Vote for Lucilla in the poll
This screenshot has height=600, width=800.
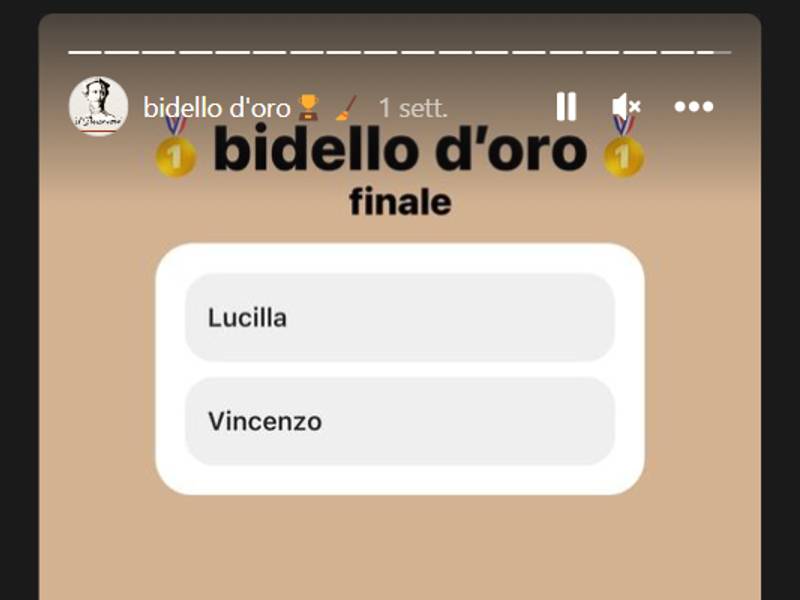tap(399, 318)
